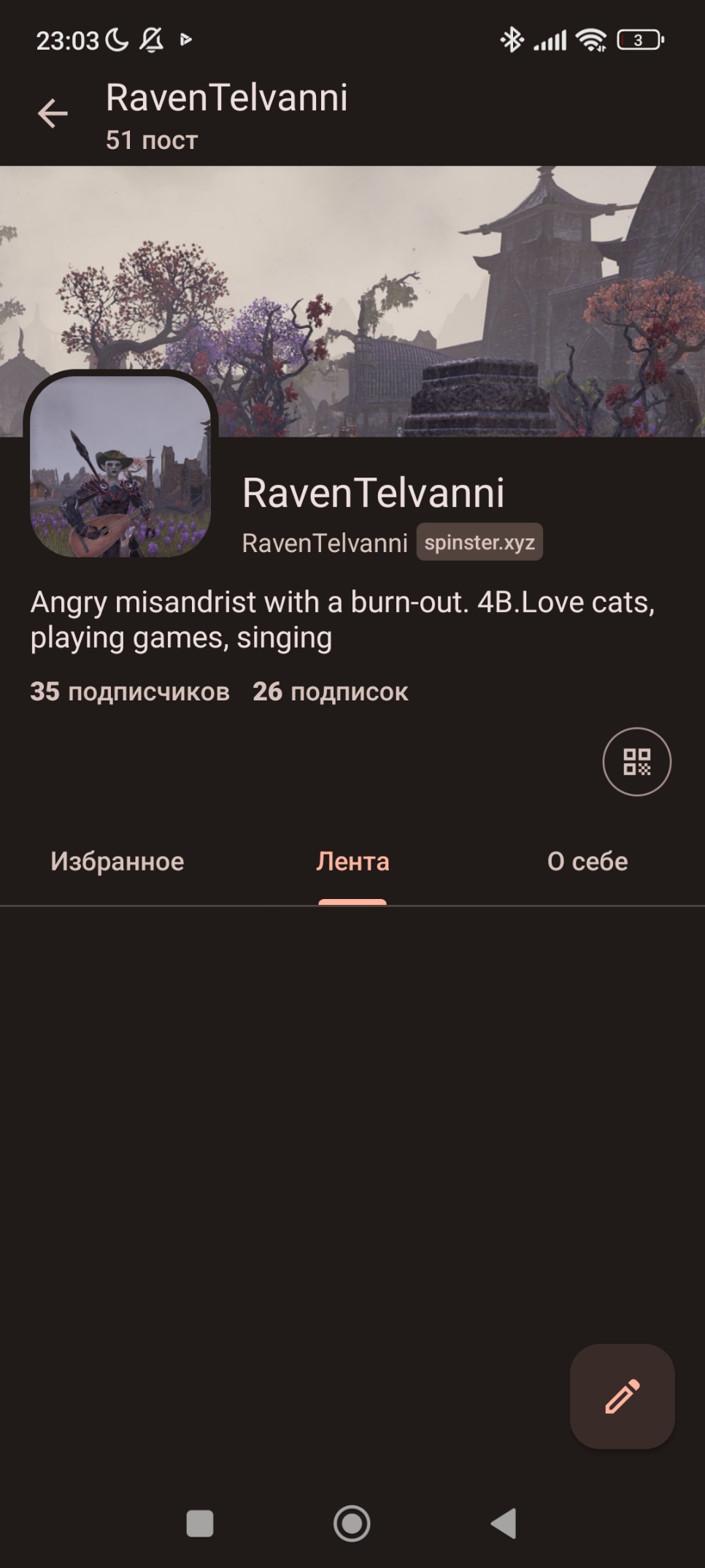
Task: Open RavenTelvanni's profile avatar
Action: [120, 467]
